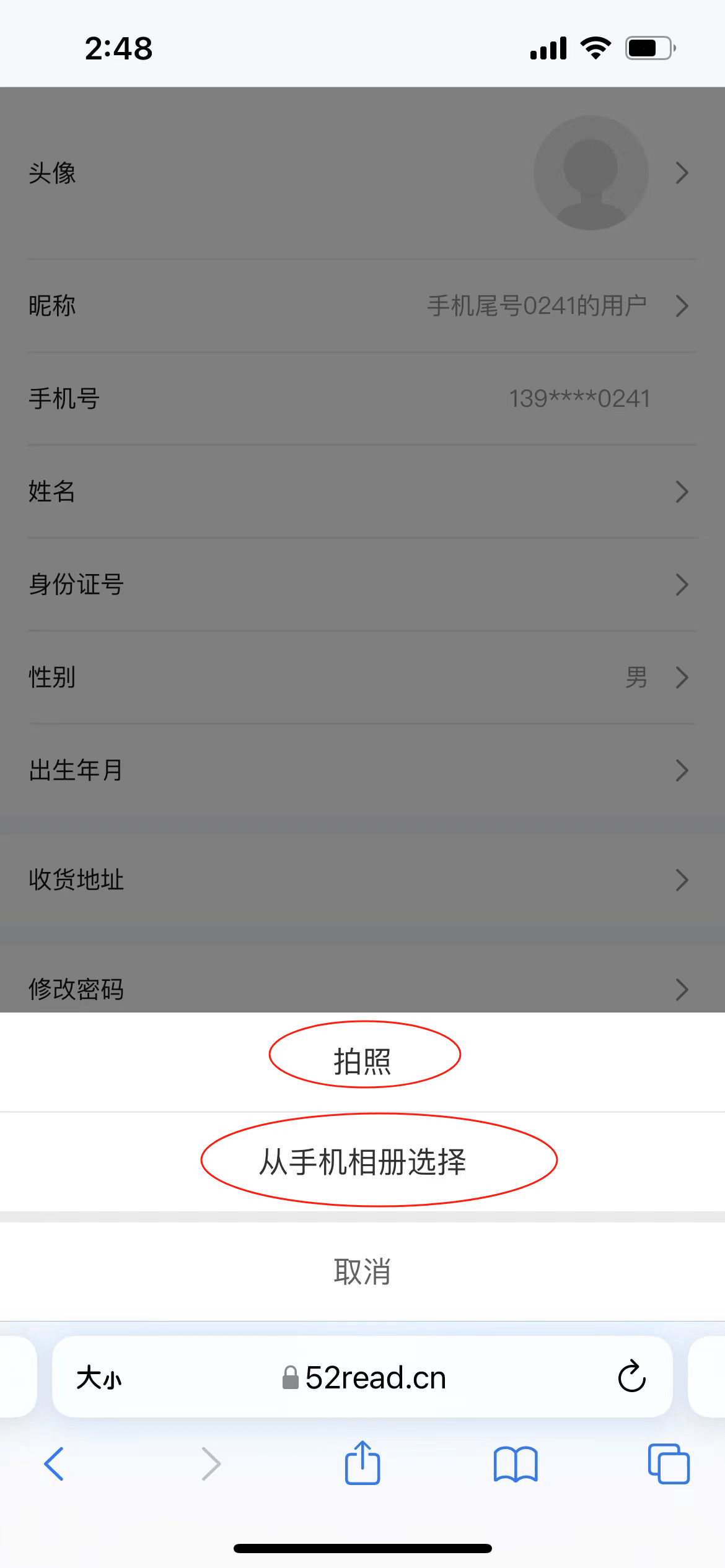Open the Safari share sheet
725x1568 pixels.
click(362, 1463)
